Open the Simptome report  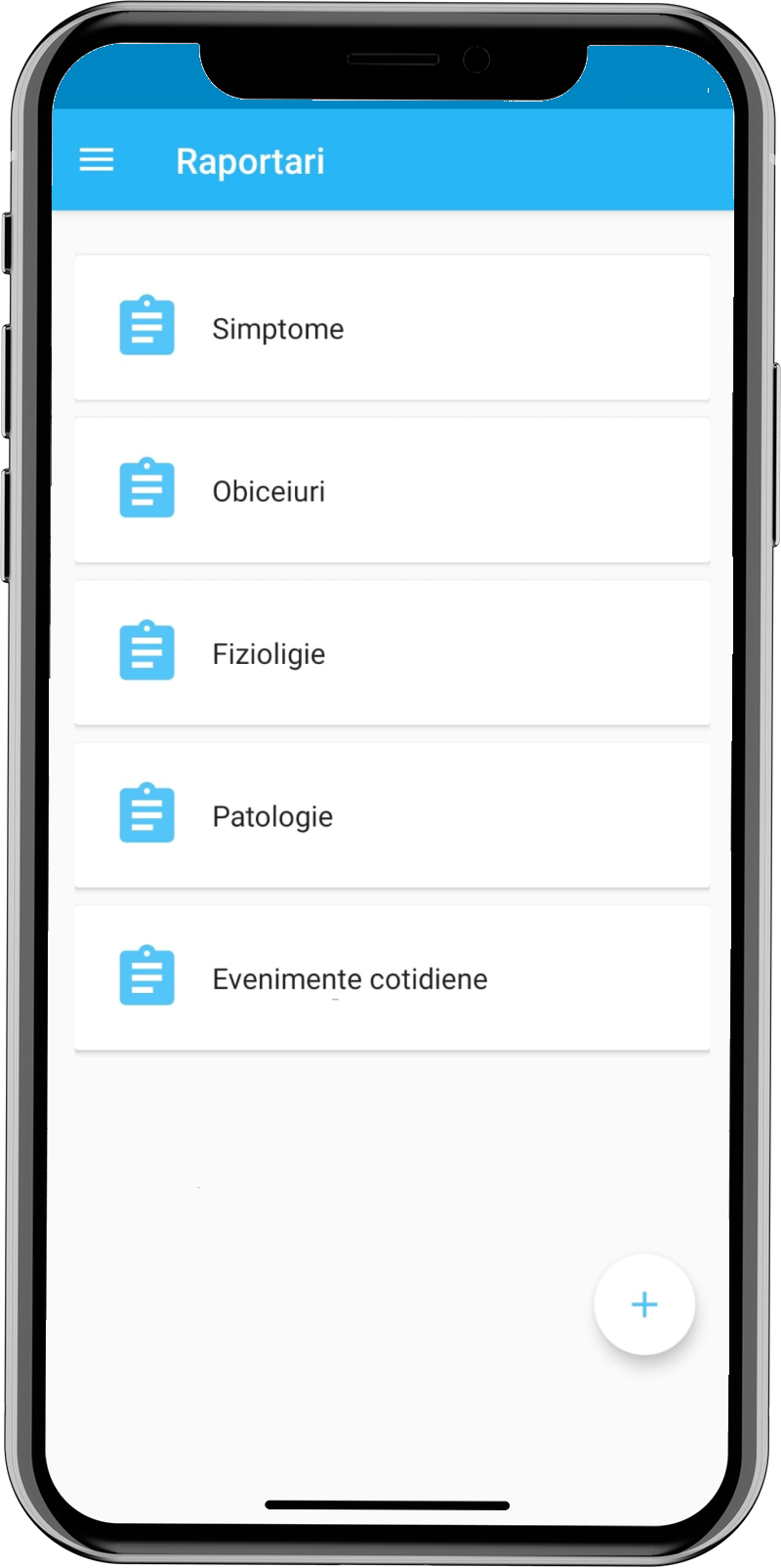click(x=391, y=328)
